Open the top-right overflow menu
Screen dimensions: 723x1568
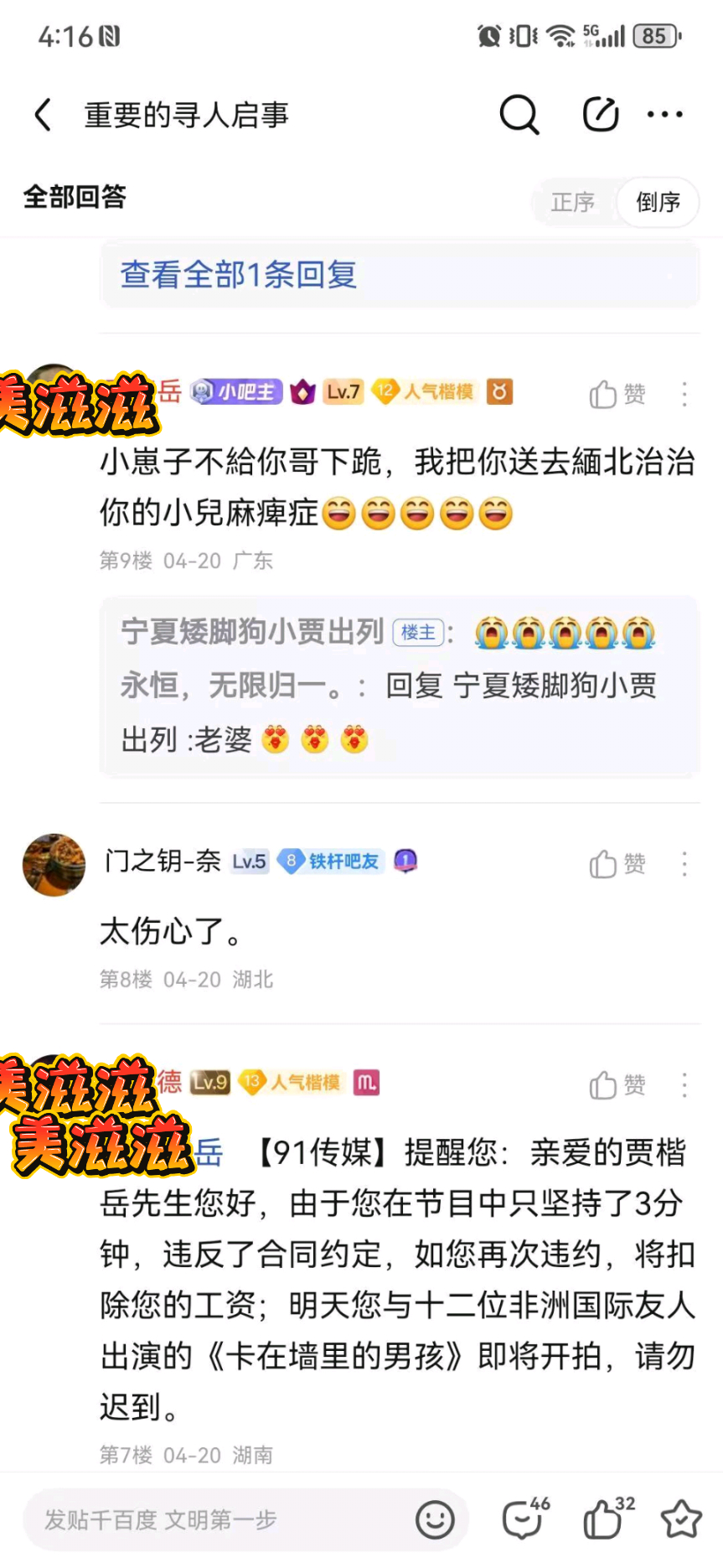pos(665,115)
